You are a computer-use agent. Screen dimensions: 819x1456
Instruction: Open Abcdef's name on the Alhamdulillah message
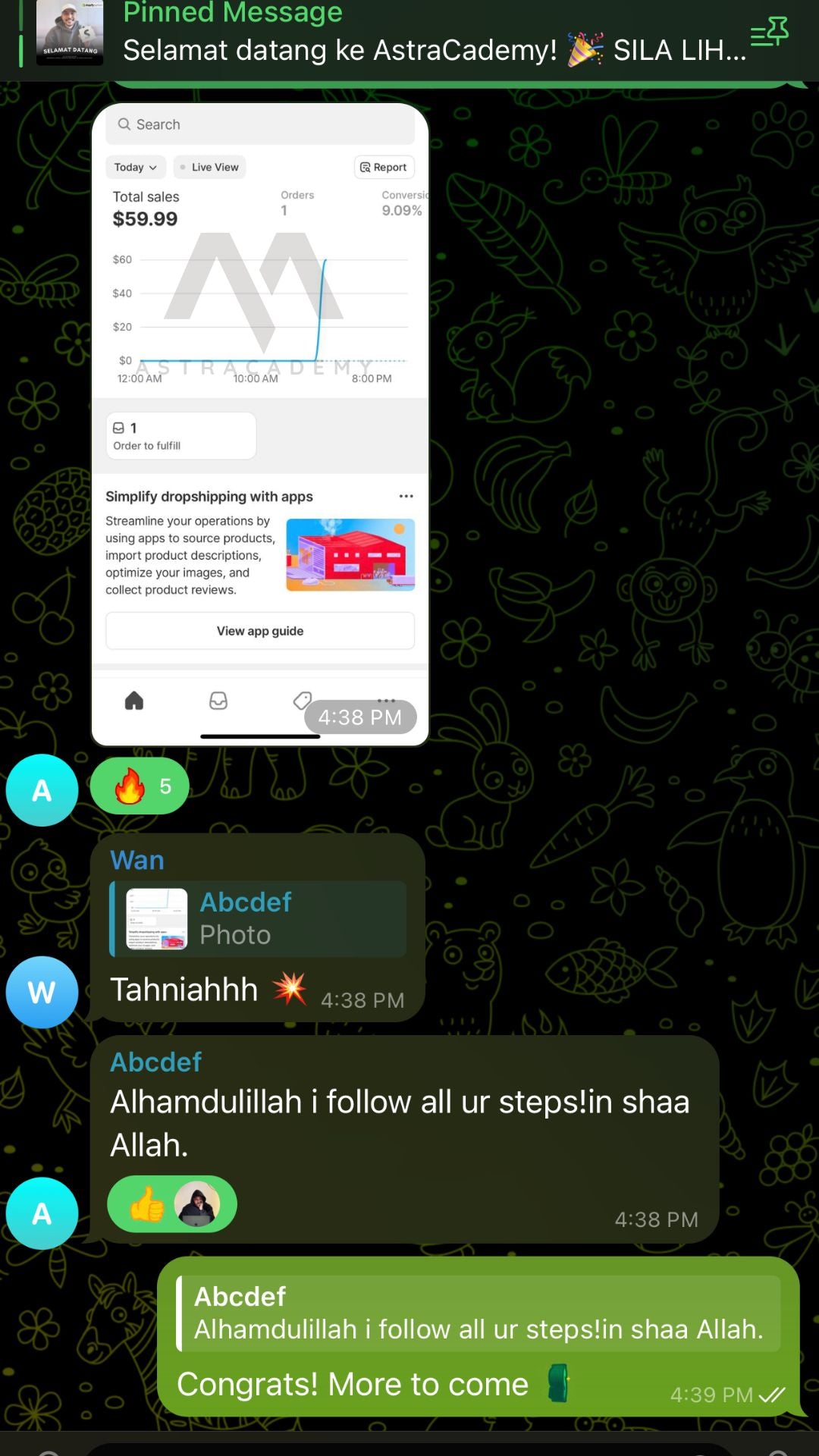click(x=156, y=1062)
